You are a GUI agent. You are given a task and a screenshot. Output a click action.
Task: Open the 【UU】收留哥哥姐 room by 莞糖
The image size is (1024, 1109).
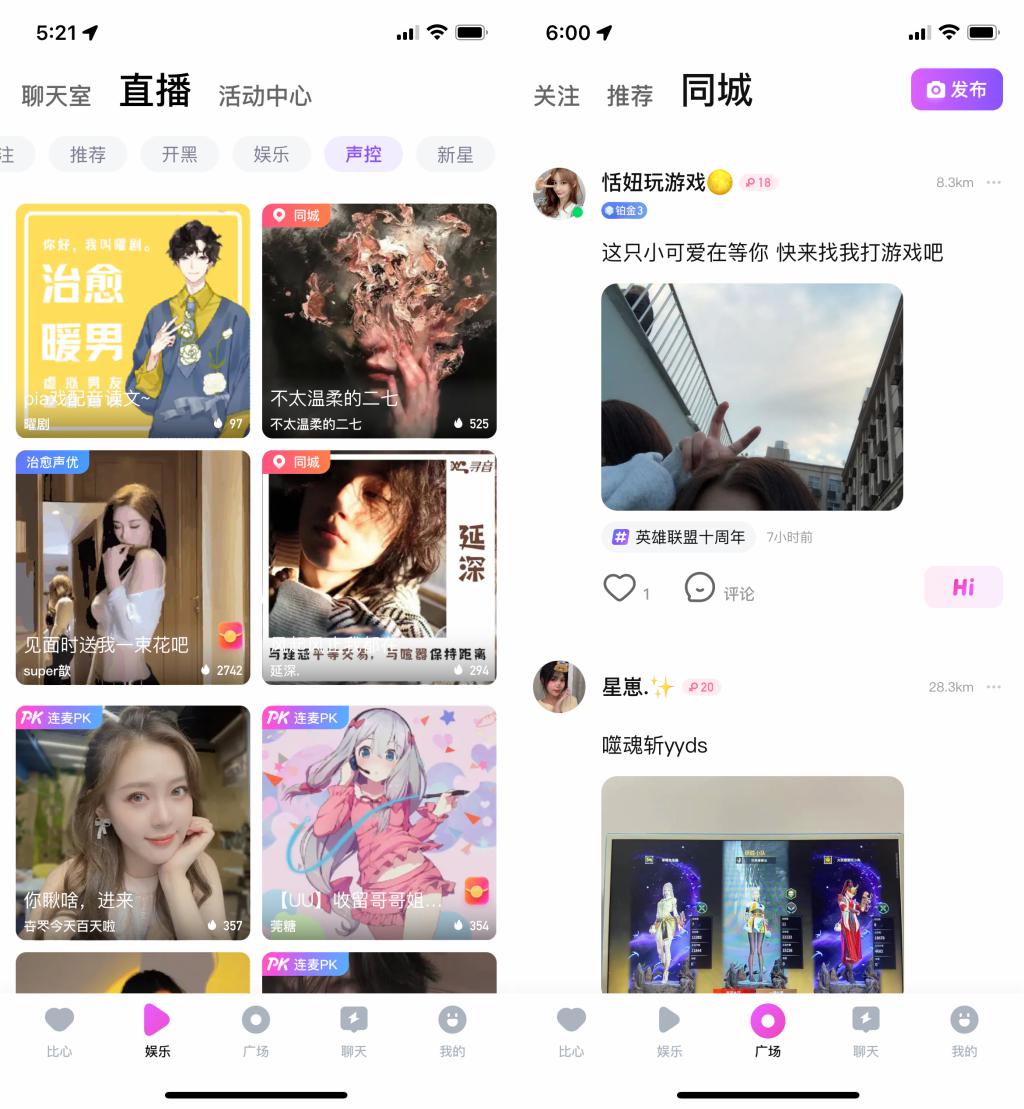379,822
